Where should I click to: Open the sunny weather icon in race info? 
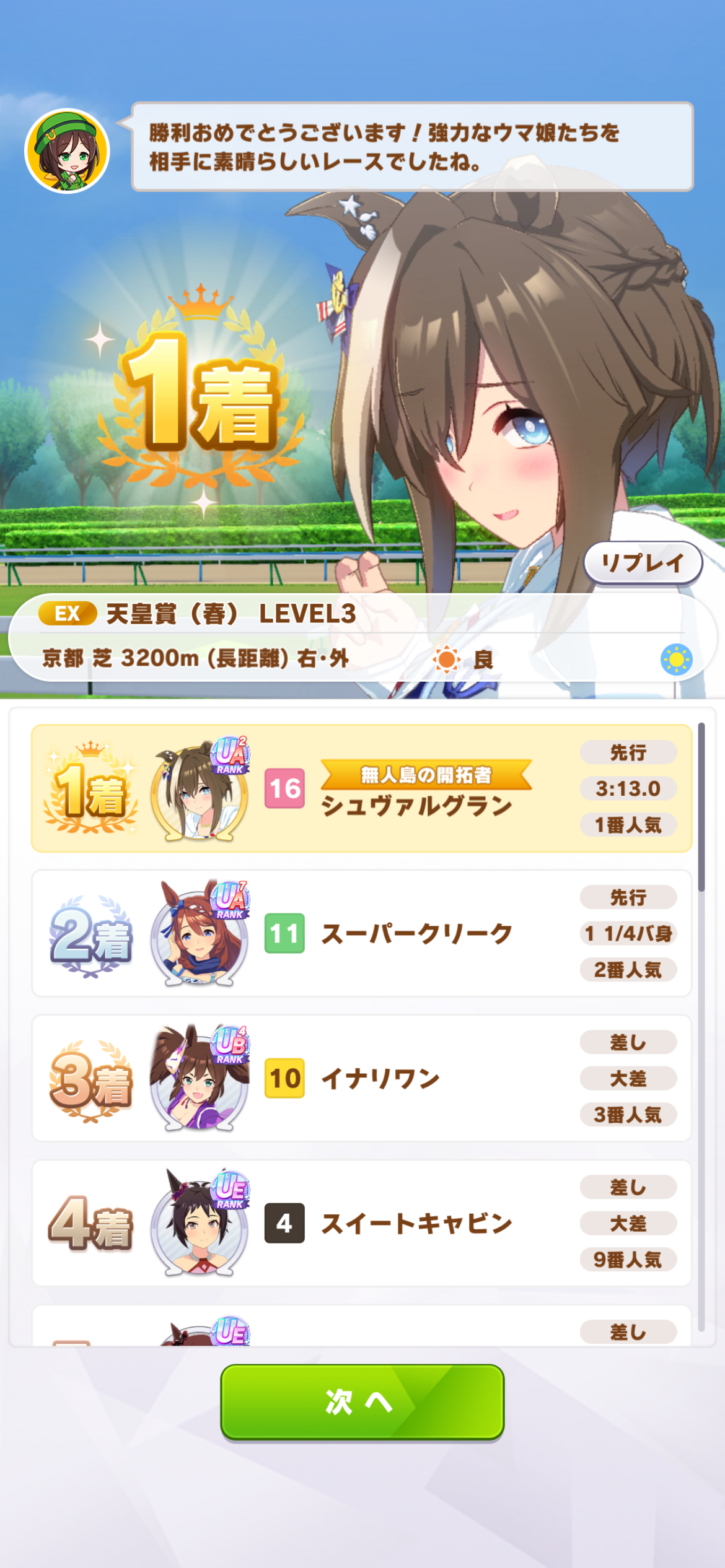tap(676, 660)
